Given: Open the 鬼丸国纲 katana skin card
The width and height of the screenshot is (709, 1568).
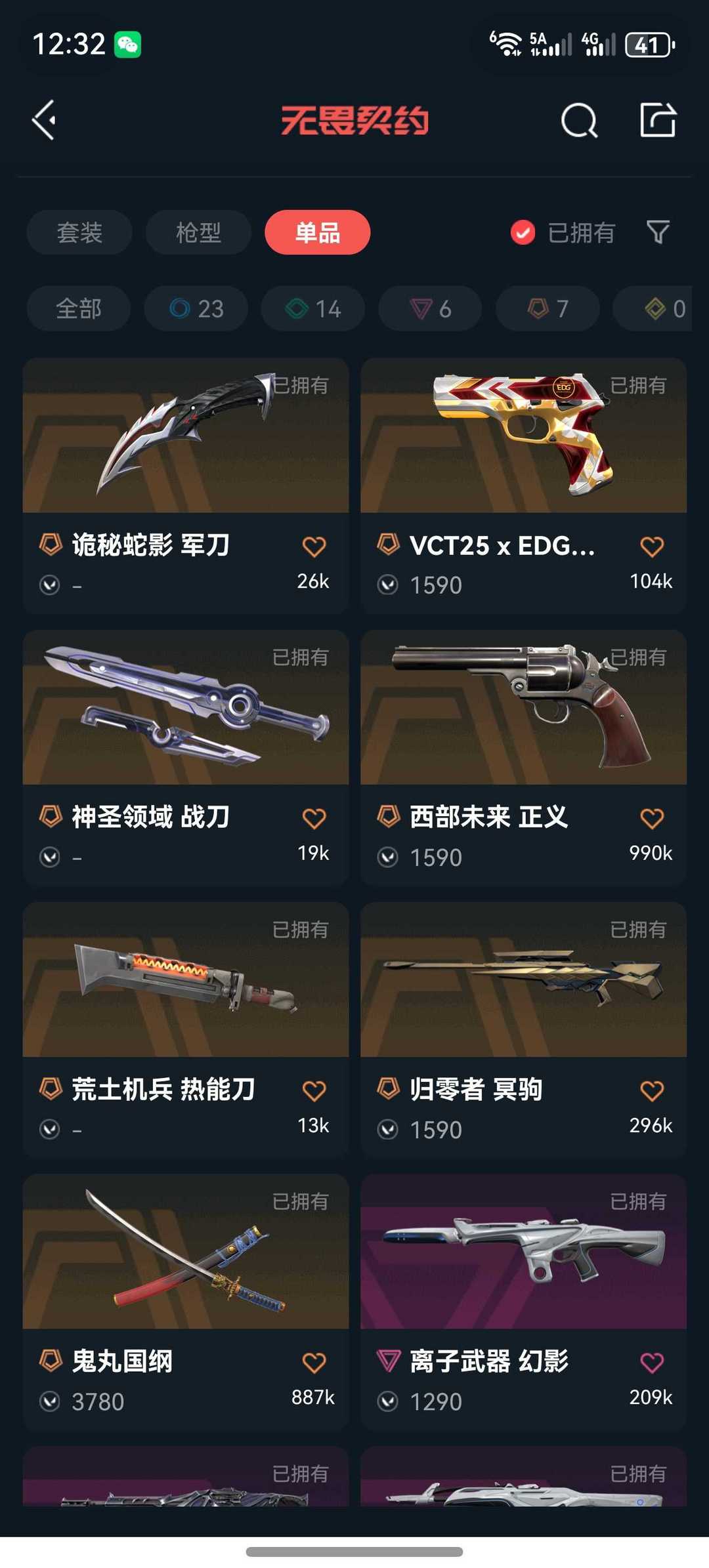Looking at the screenshot, I should (x=185, y=1302).
